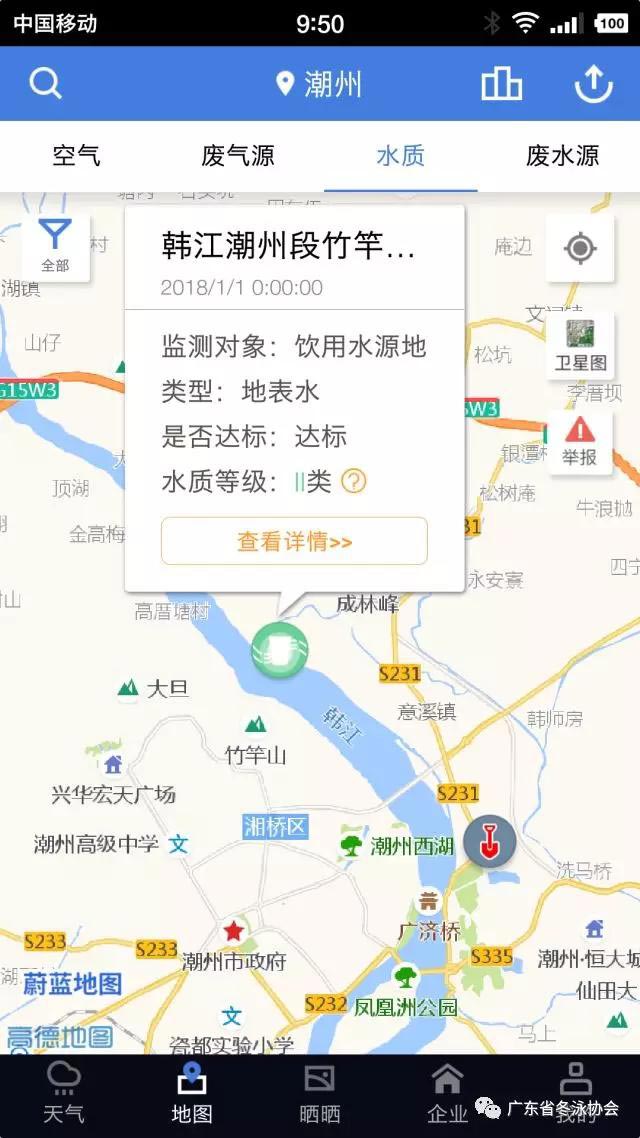This screenshot has width=640, height=1138.
Task: Tap the share upload icon
Action: coord(593,84)
